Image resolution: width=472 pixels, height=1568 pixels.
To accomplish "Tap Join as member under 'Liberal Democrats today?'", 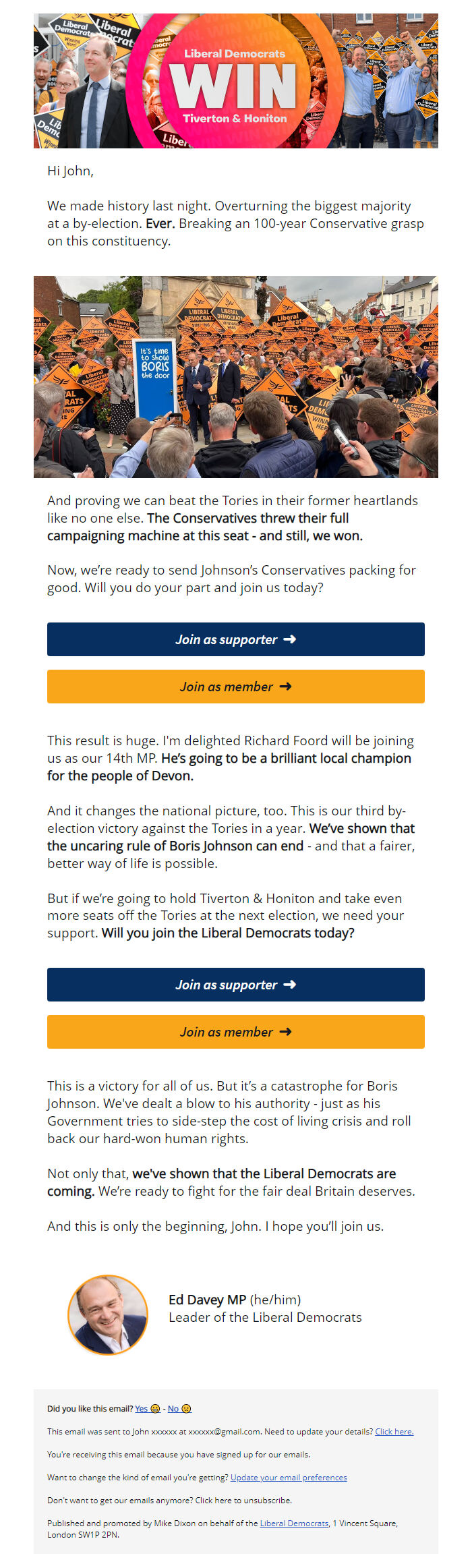I will tap(235, 1032).
